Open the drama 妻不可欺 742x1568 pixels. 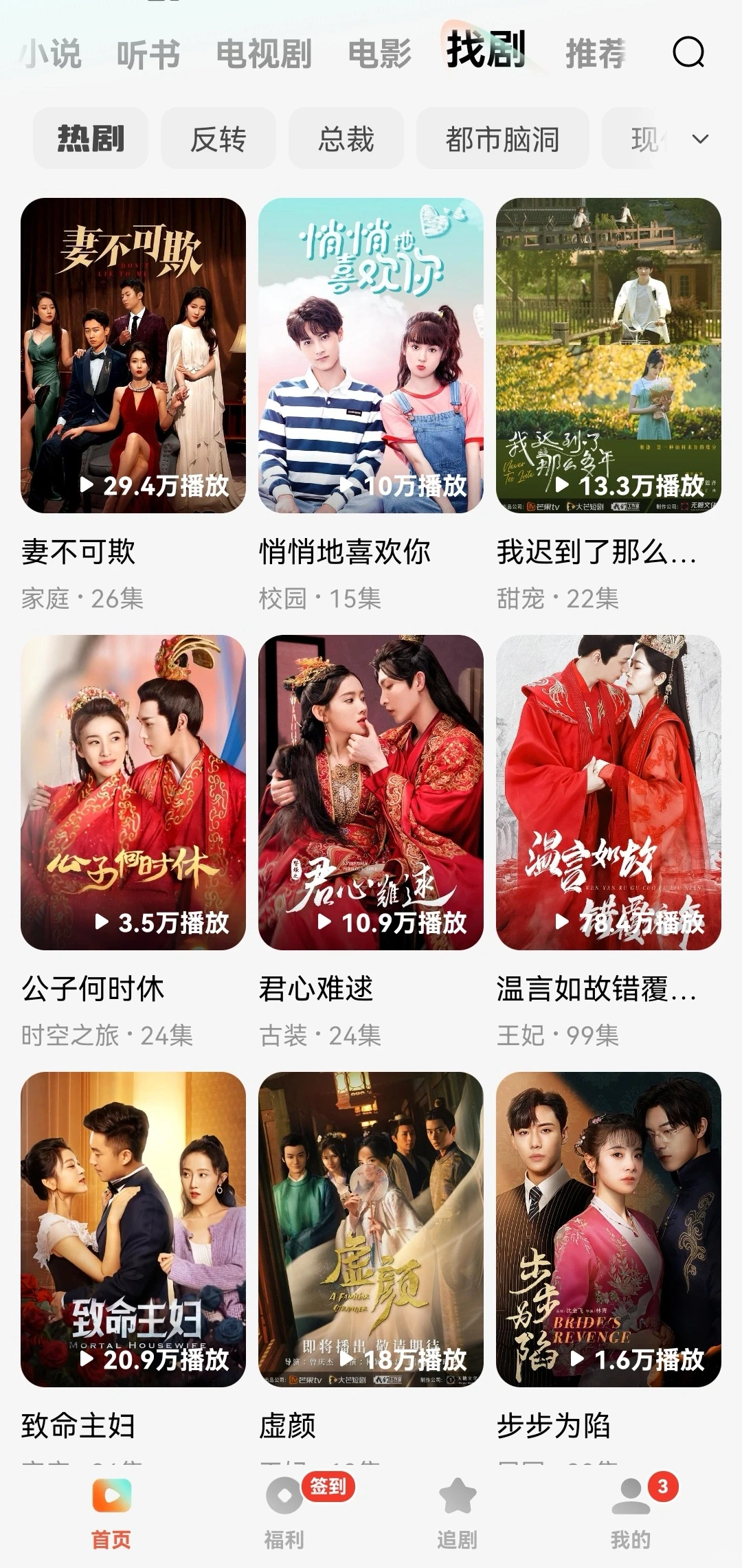pyautogui.click(x=133, y=355)
